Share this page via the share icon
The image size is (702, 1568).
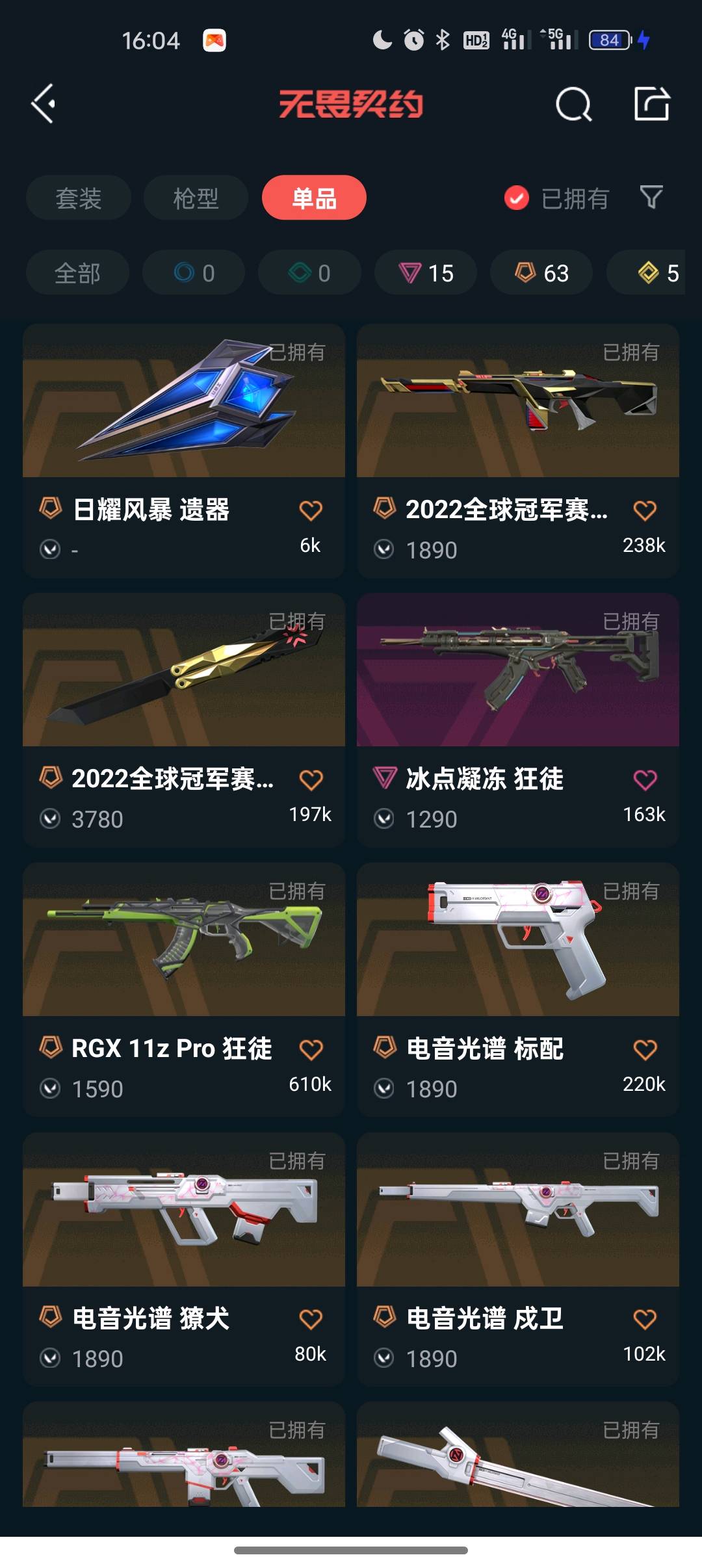coord(651,104)
